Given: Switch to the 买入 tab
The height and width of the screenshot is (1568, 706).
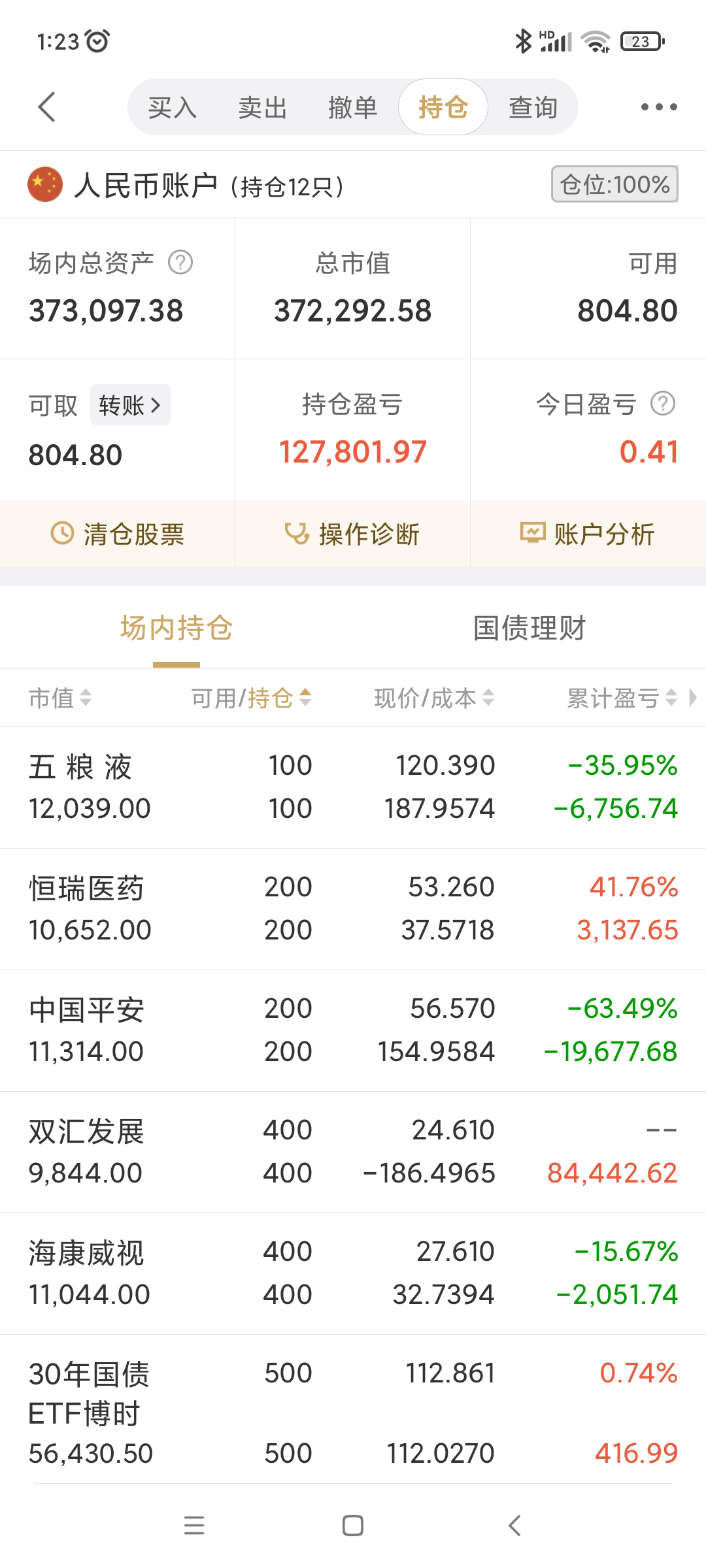Looking at the screenshot, I should pyautogui.click(x=172, y=107).
